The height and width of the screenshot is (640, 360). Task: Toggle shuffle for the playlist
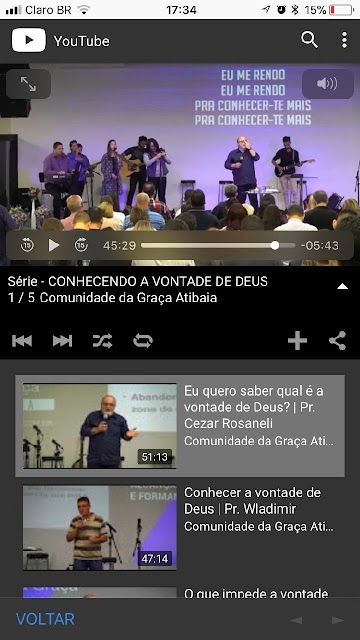[102, 341]
